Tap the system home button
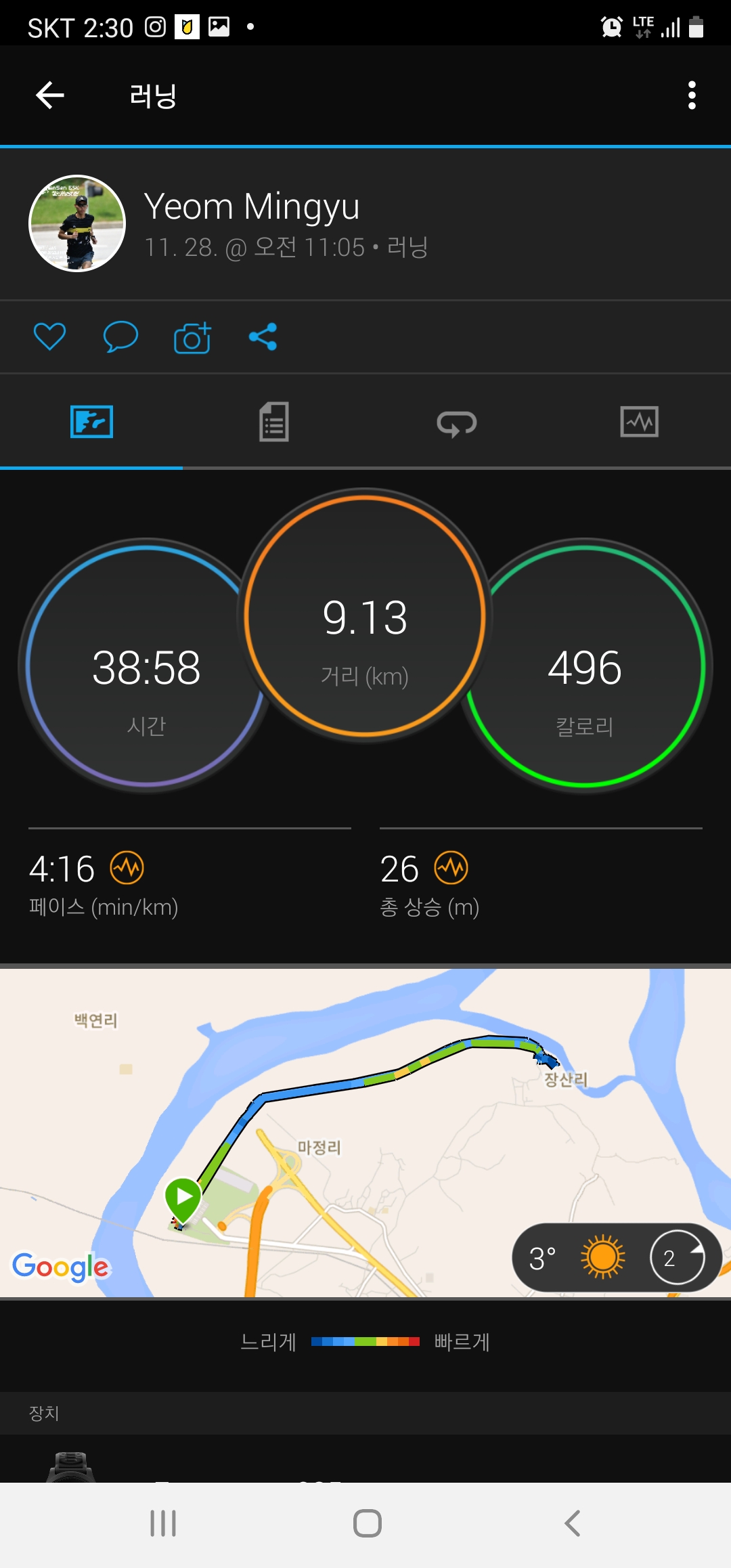731x1568 pixels. (367, 1524)
